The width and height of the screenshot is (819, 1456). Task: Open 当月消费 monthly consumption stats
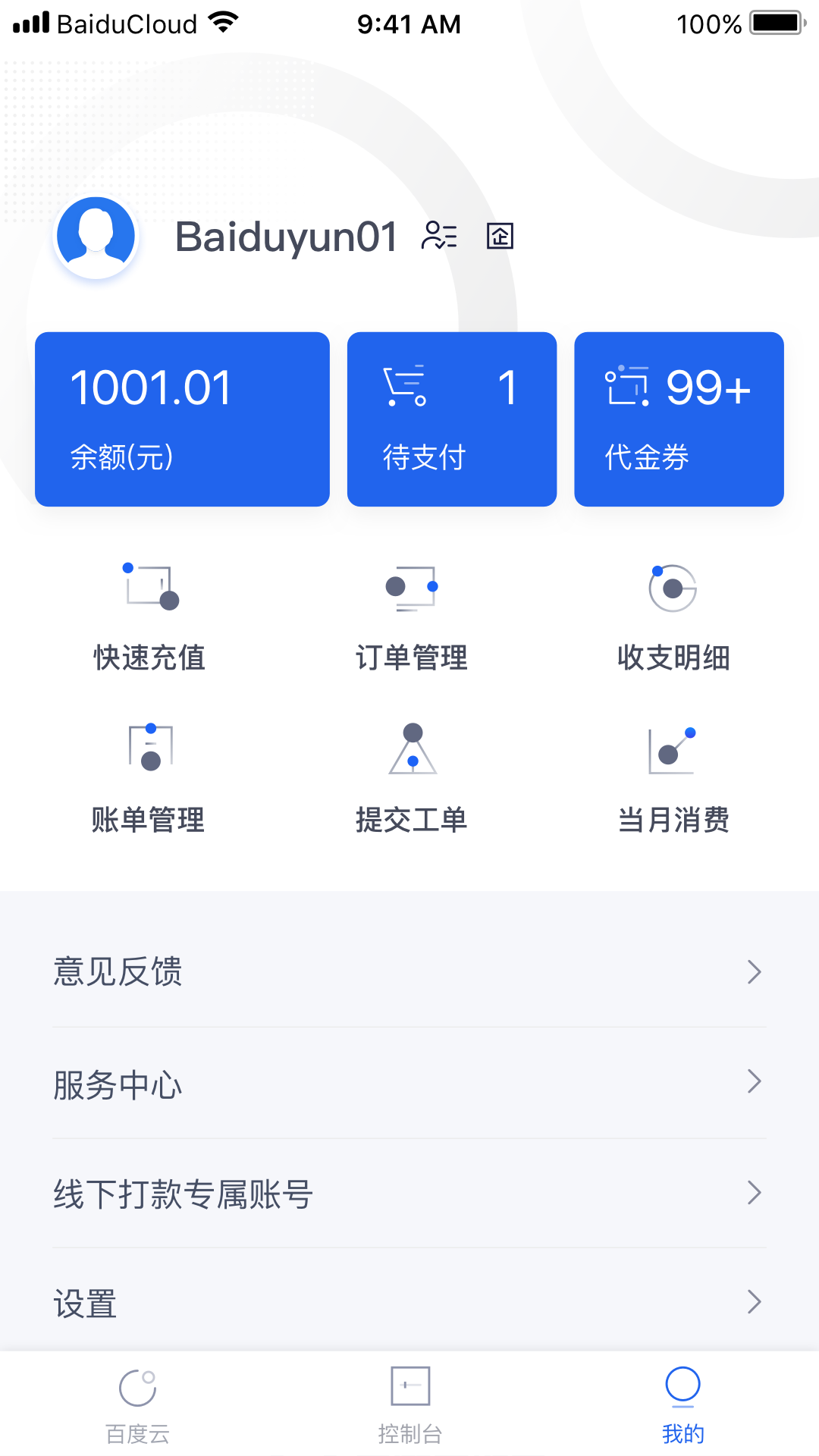click(673, 777)
